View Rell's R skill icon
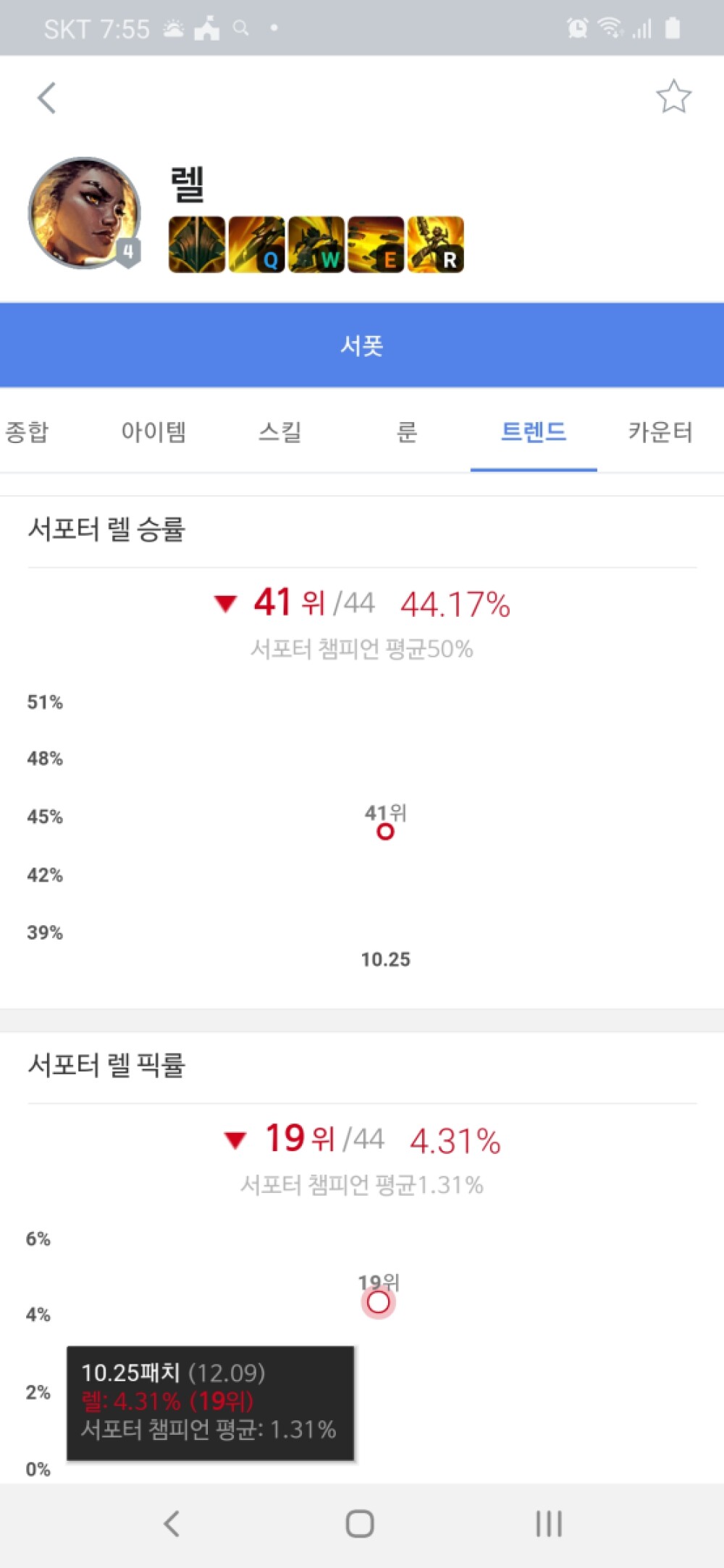Screen dimensions: 724x1568 pos(435,245)
